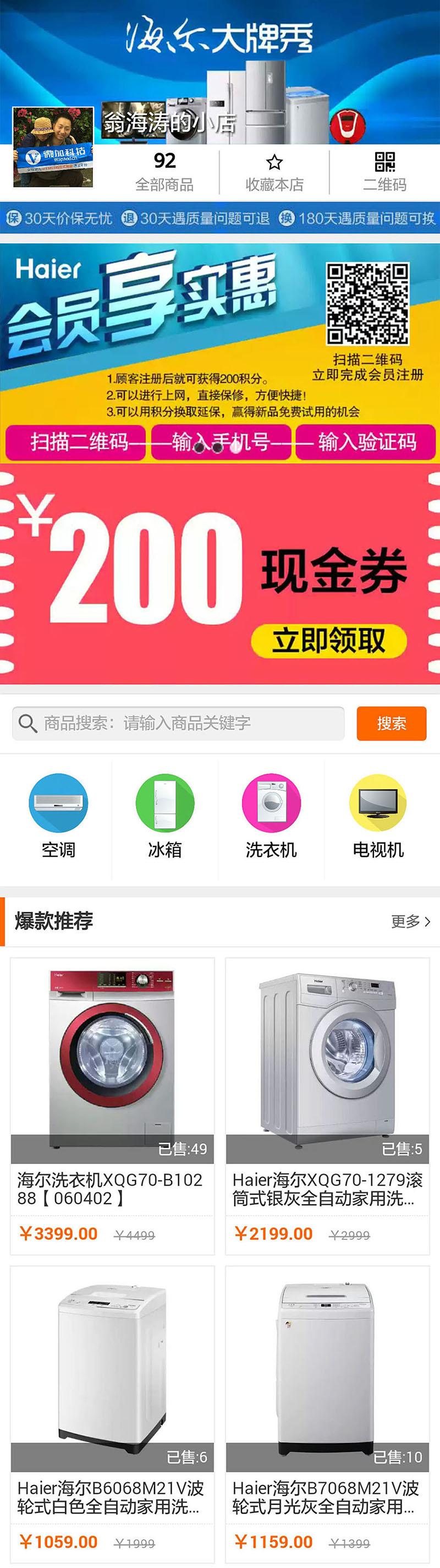Image resolution: width=440 pixels, height=1568 pixels.
Task: Show the shop's 二维码
Action: 384,171
